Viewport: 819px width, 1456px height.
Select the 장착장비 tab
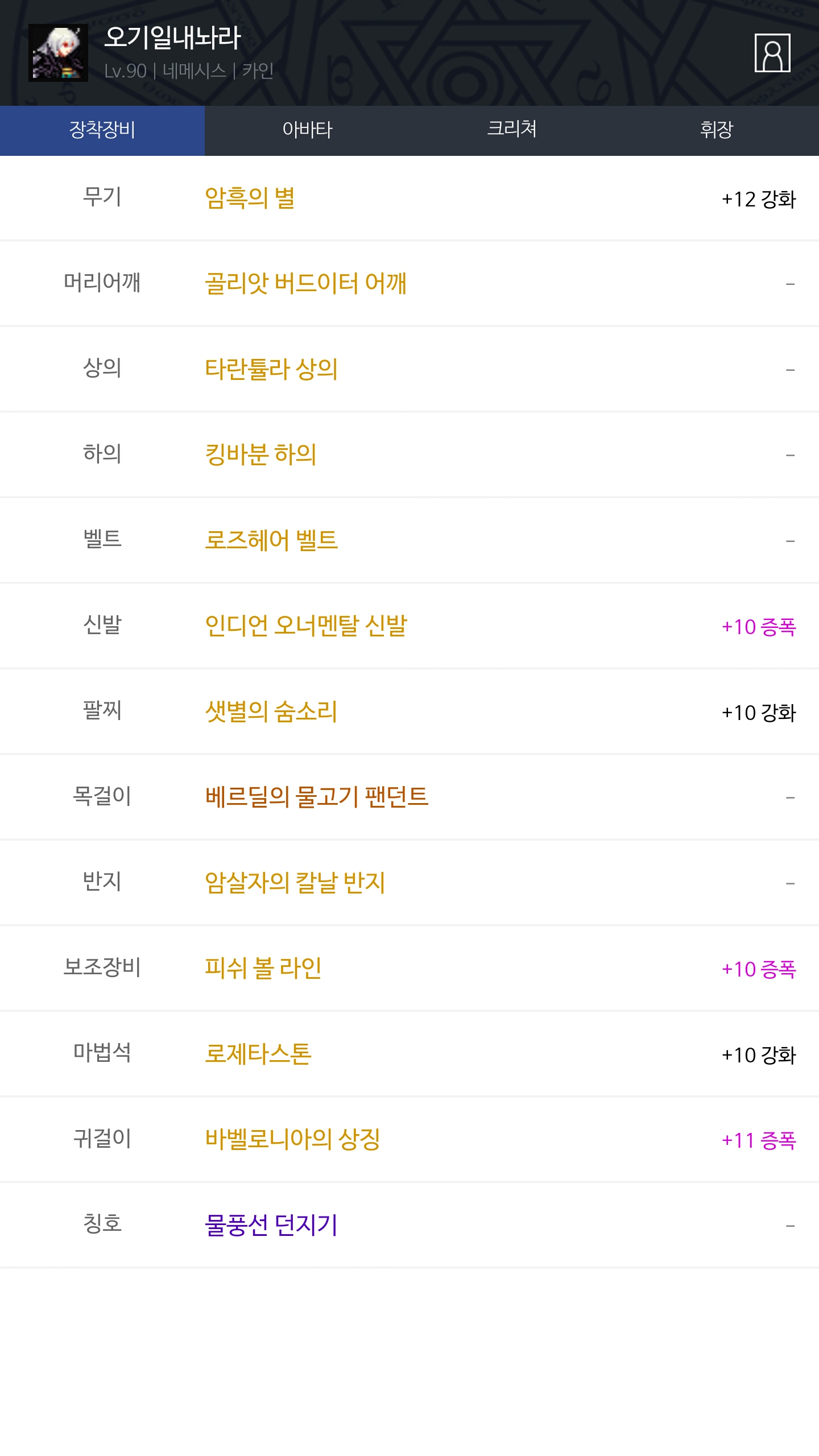click(x=102, y=130)
